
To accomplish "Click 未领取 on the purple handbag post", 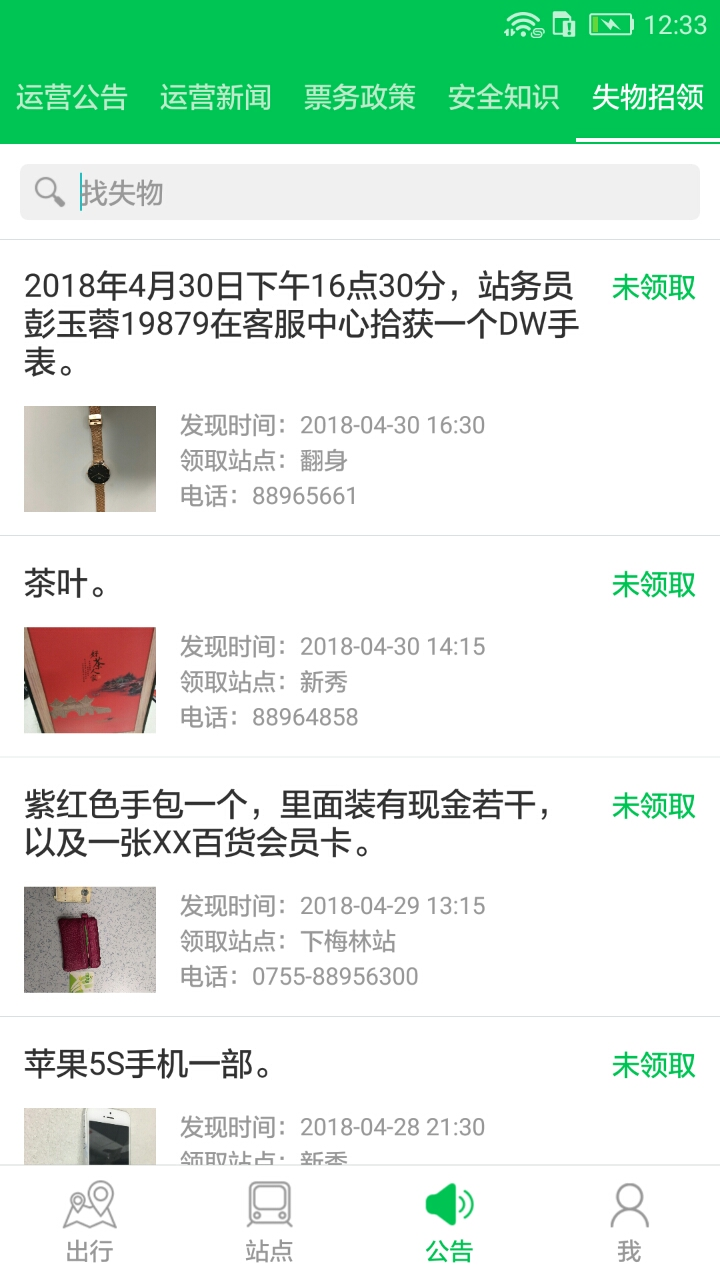I will [x=654, y=807].
